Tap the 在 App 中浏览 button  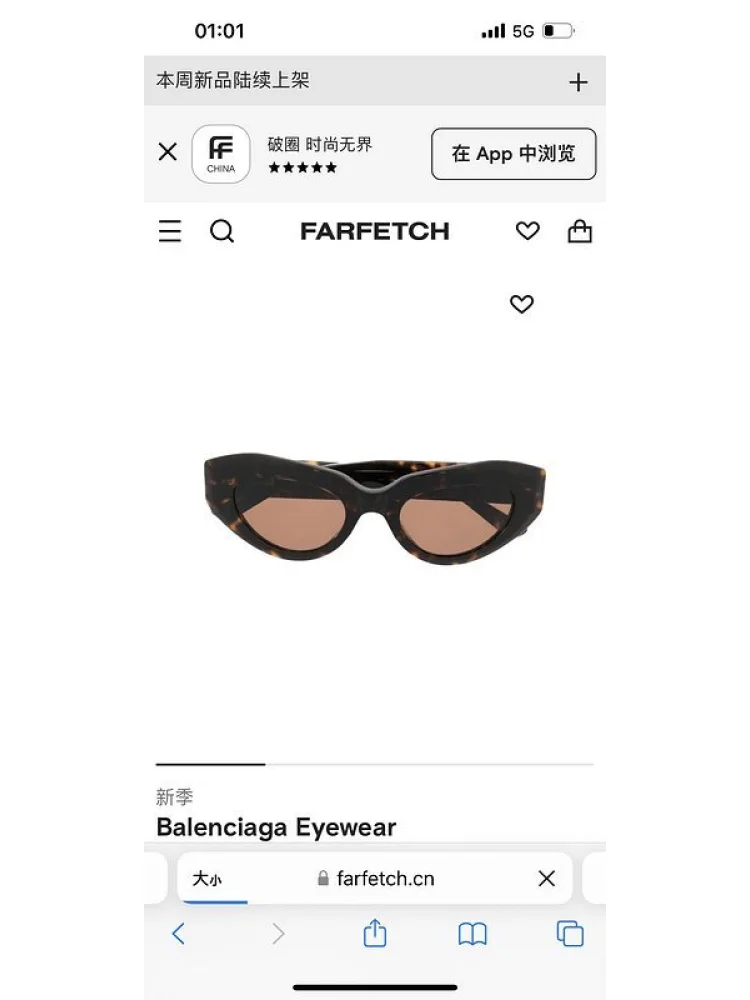[513, 154]
